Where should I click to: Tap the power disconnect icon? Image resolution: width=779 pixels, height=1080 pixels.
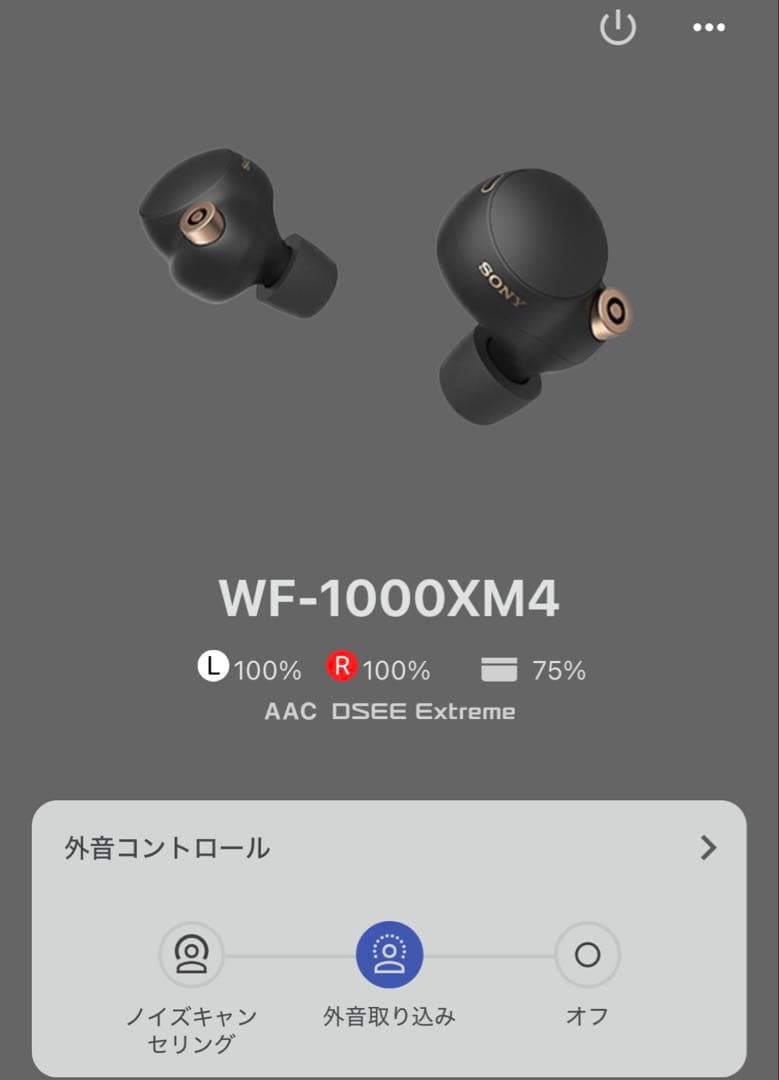pos(618,28)
